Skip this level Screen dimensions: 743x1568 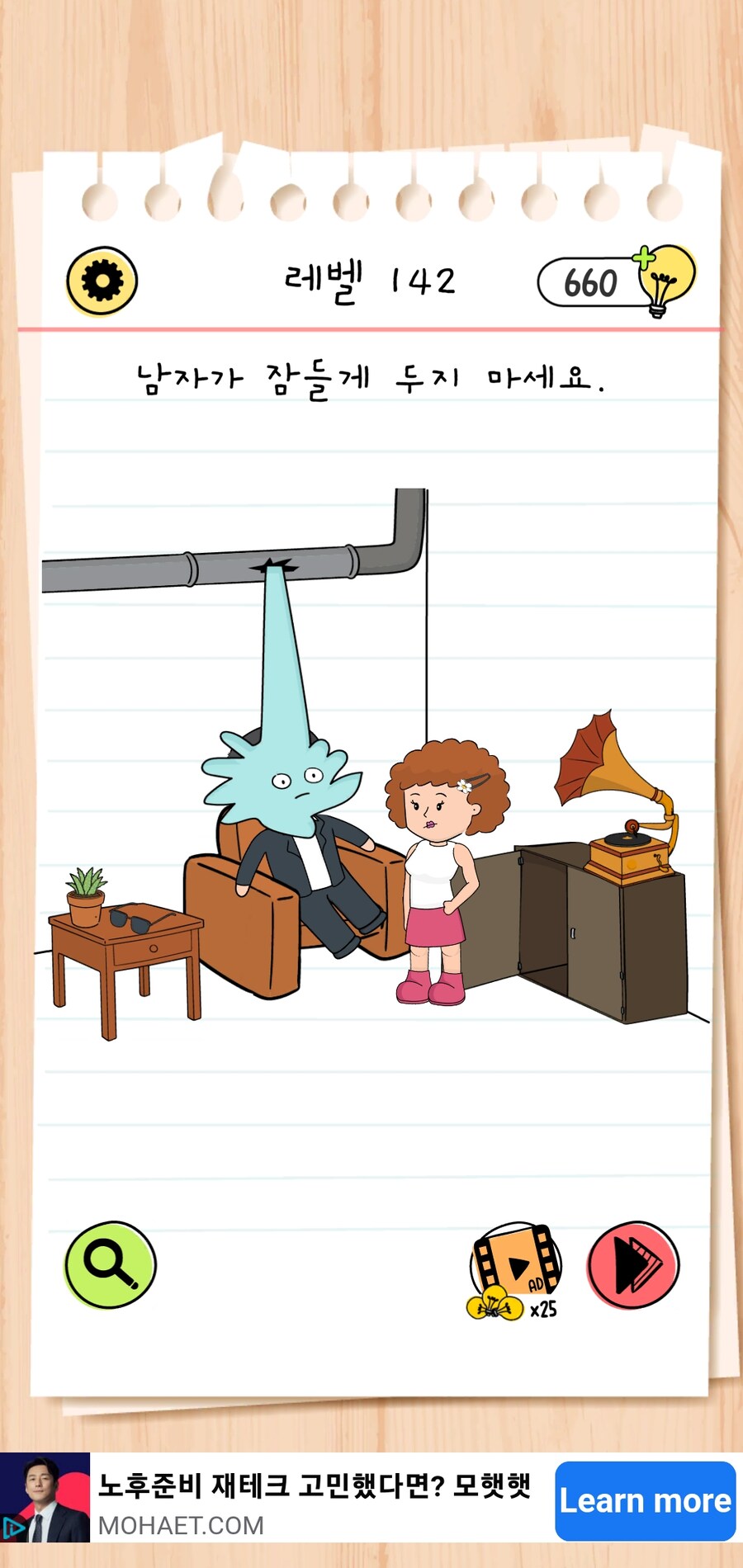tap(633, 1264)
